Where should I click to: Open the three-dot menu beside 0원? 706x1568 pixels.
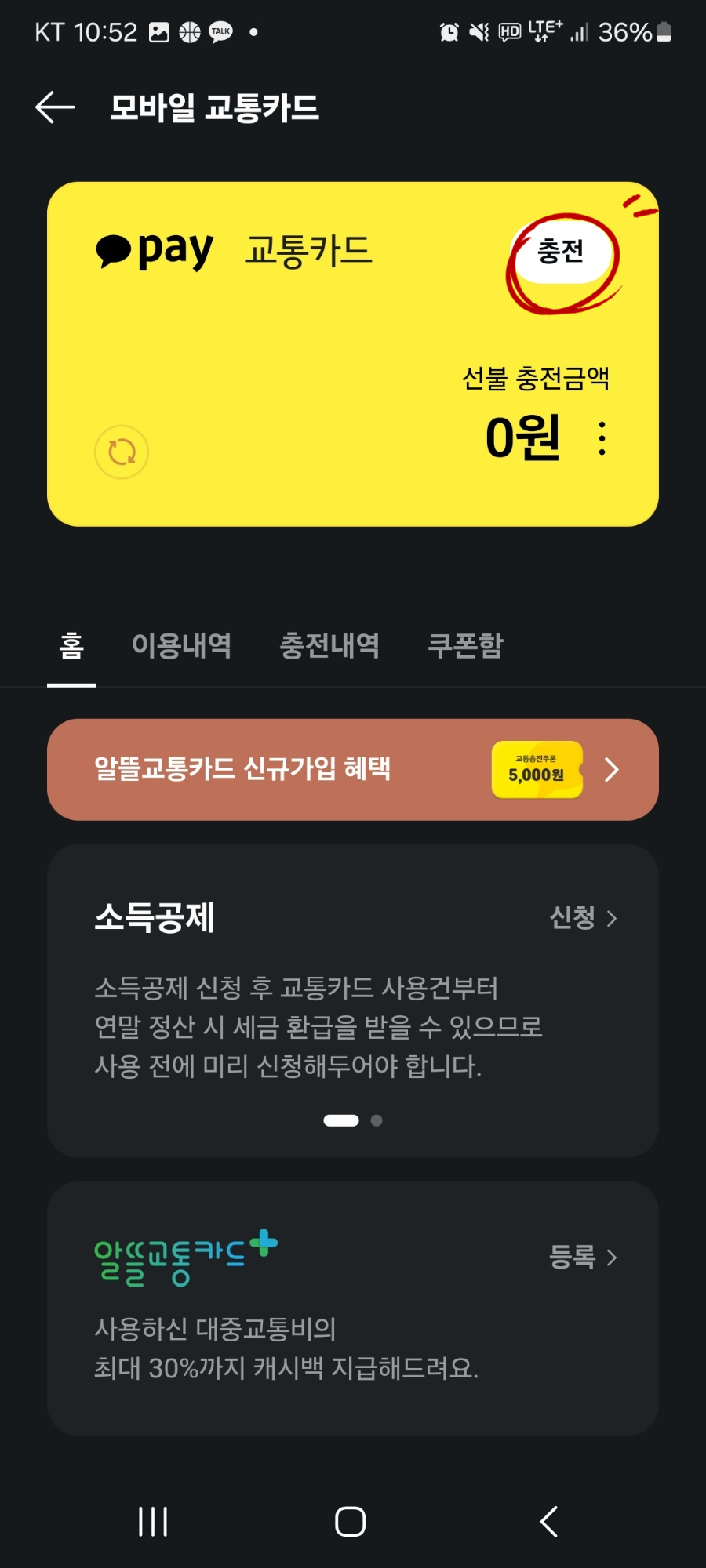click(x=602, y=437)
